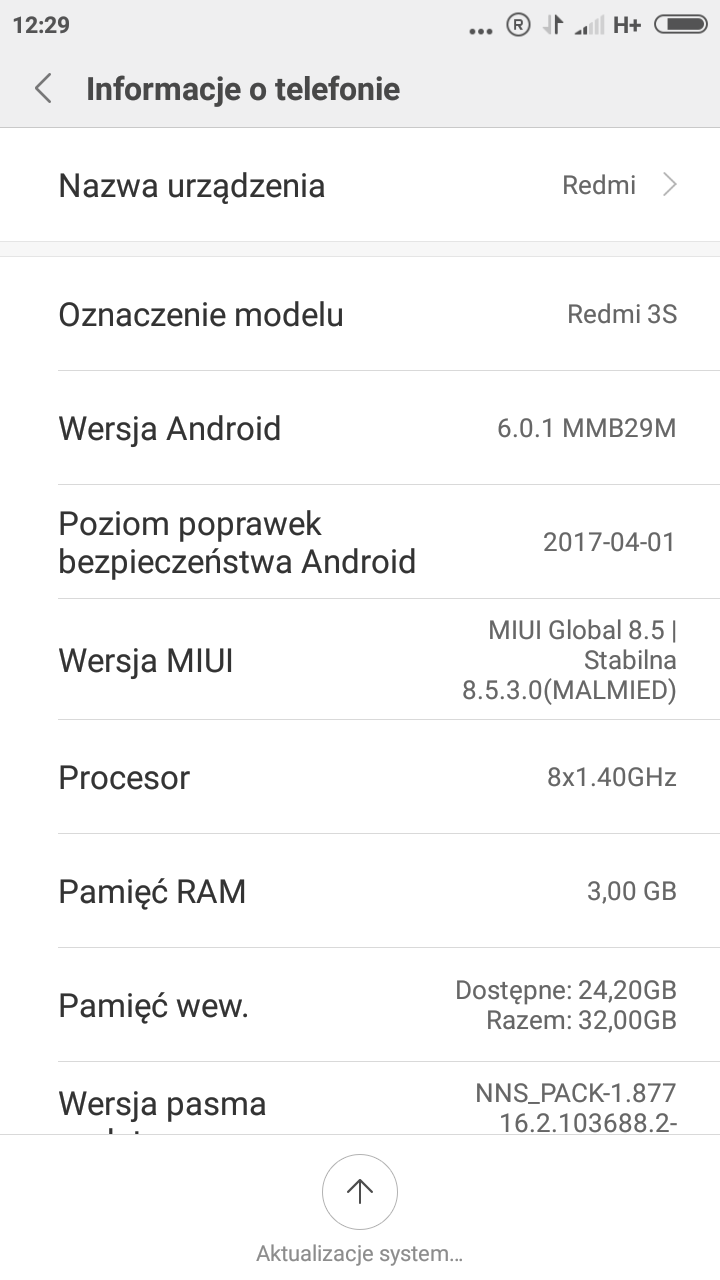Viewport: 720px width, 1280px height.
Task: Tap the Wersja Android row
Action: click(360, 429)
